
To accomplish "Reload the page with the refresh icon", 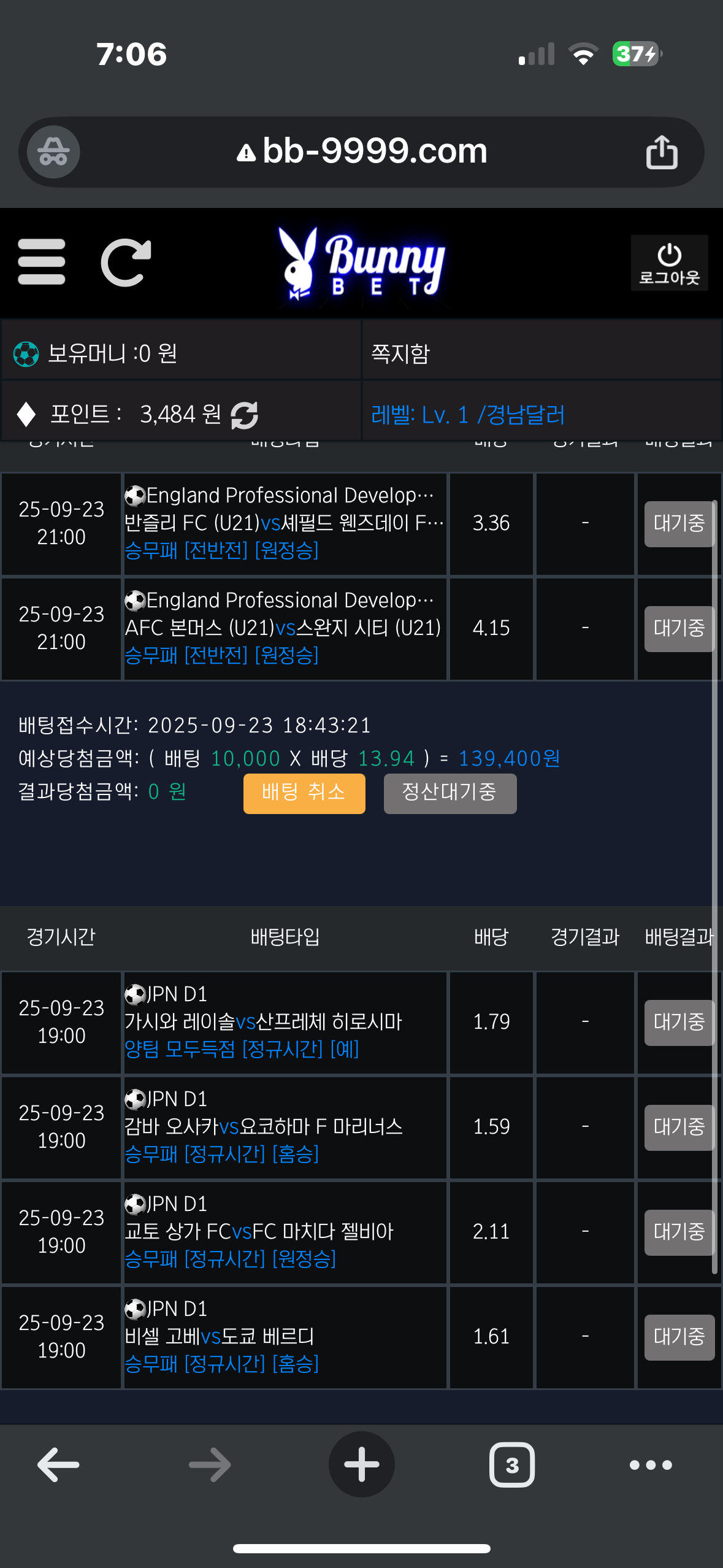I will click(x=126, y=262).
